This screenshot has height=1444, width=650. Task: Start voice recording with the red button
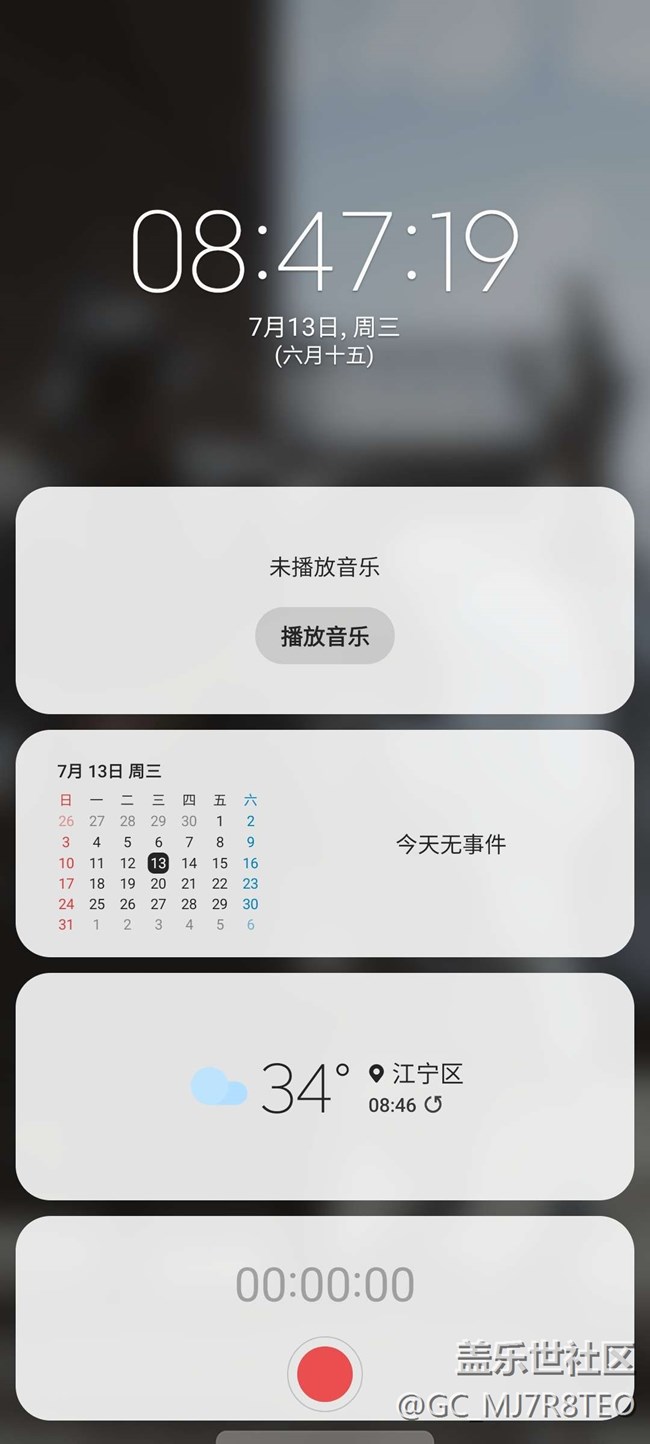coord(324,1373)
